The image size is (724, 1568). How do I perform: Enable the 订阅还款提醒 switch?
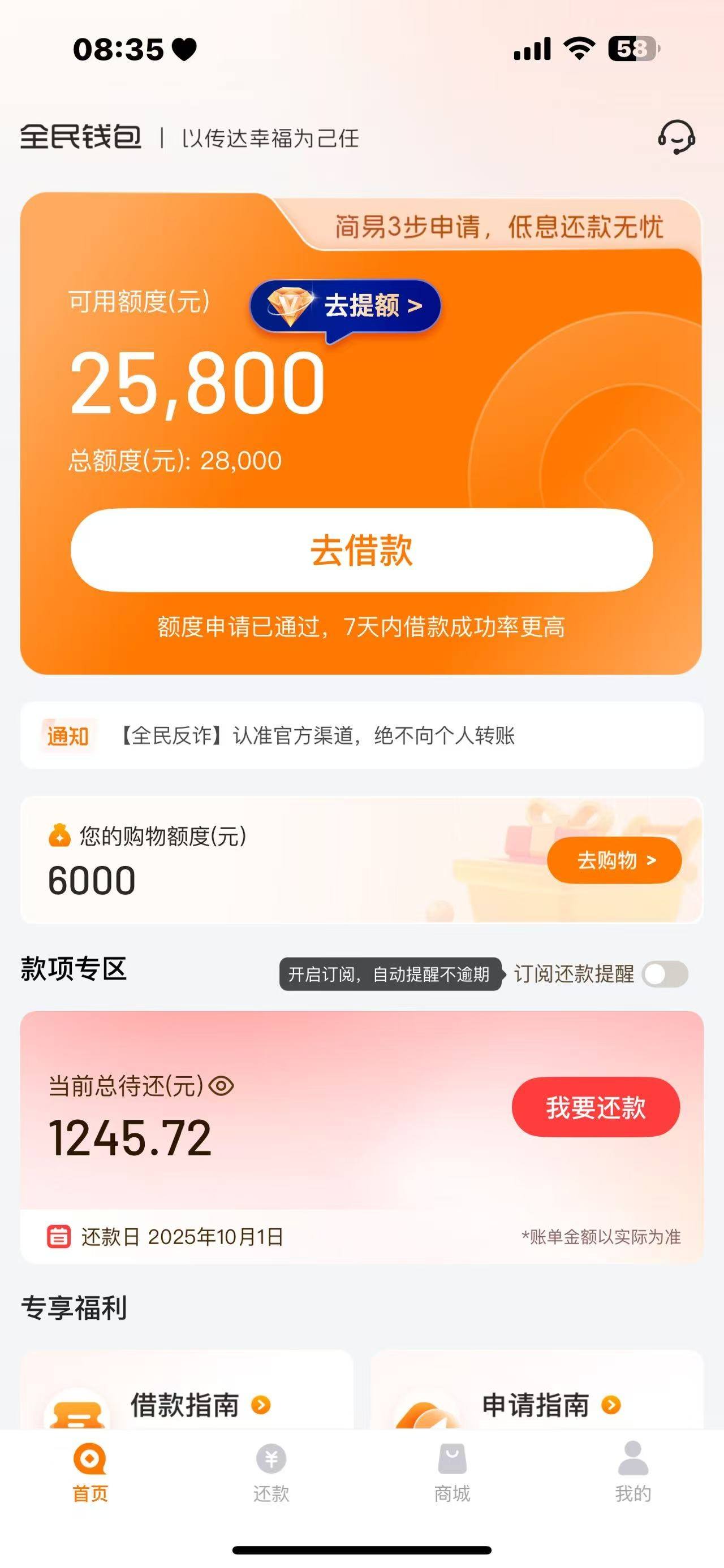(x=665, y=974)
